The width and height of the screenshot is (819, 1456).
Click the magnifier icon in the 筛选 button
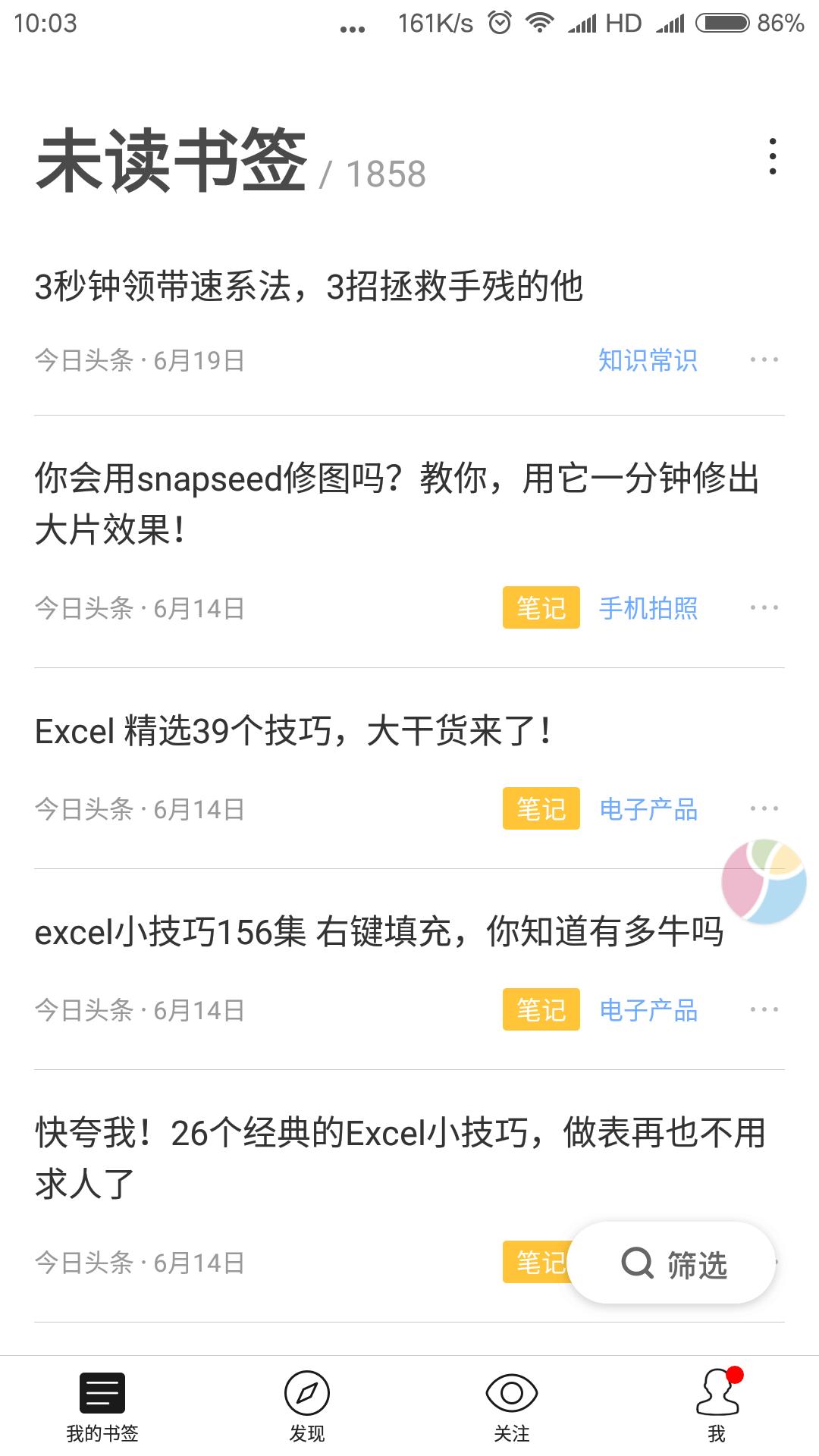[x=638, y=1263]
